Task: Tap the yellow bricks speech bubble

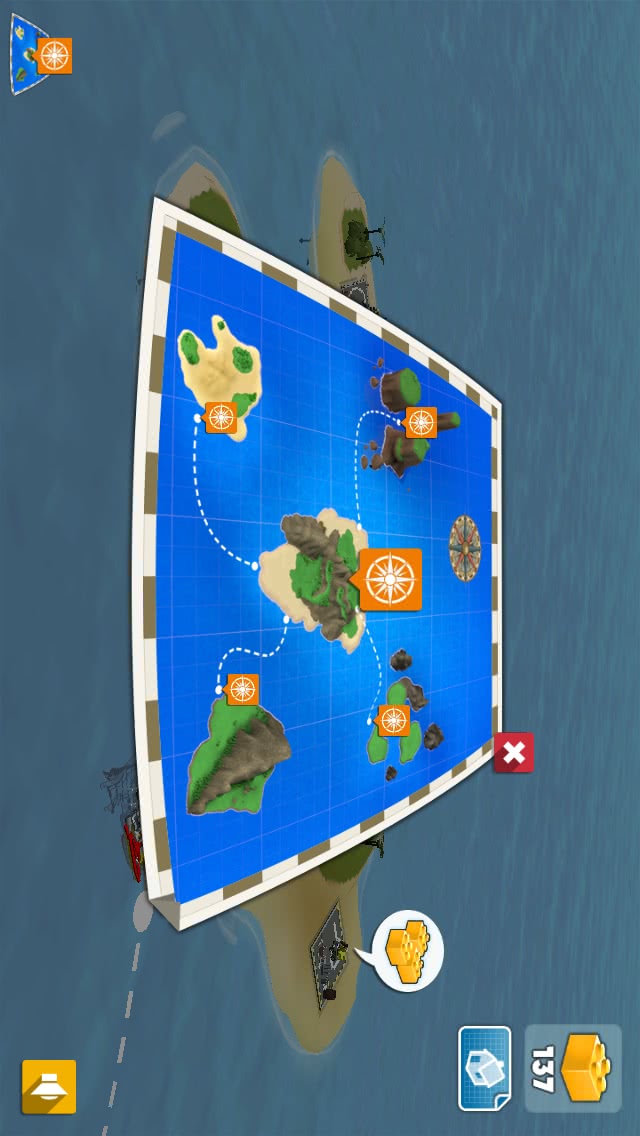Action: pos(409,949)
